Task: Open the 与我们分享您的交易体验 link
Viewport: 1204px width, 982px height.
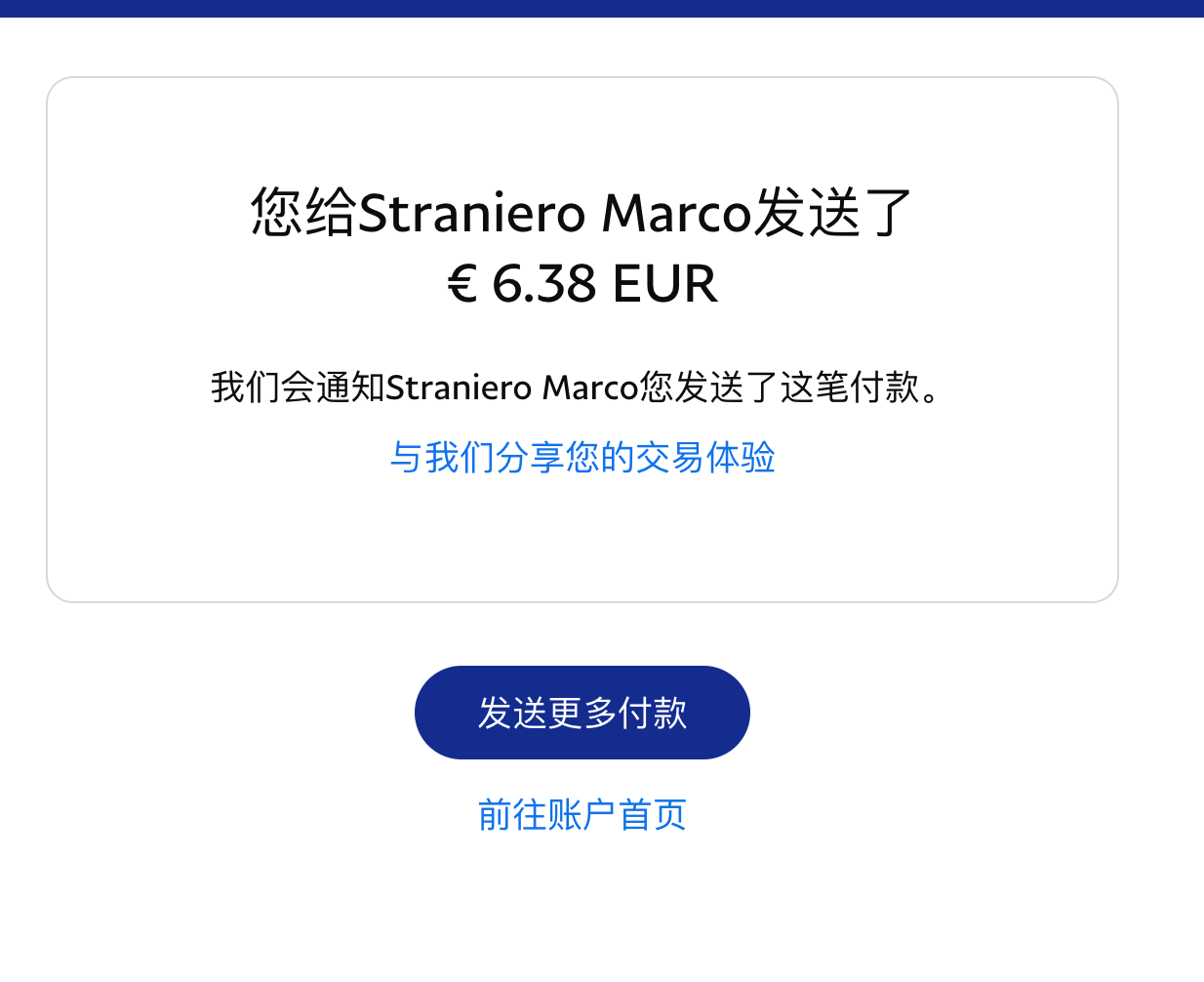Action: coord(582,457)
